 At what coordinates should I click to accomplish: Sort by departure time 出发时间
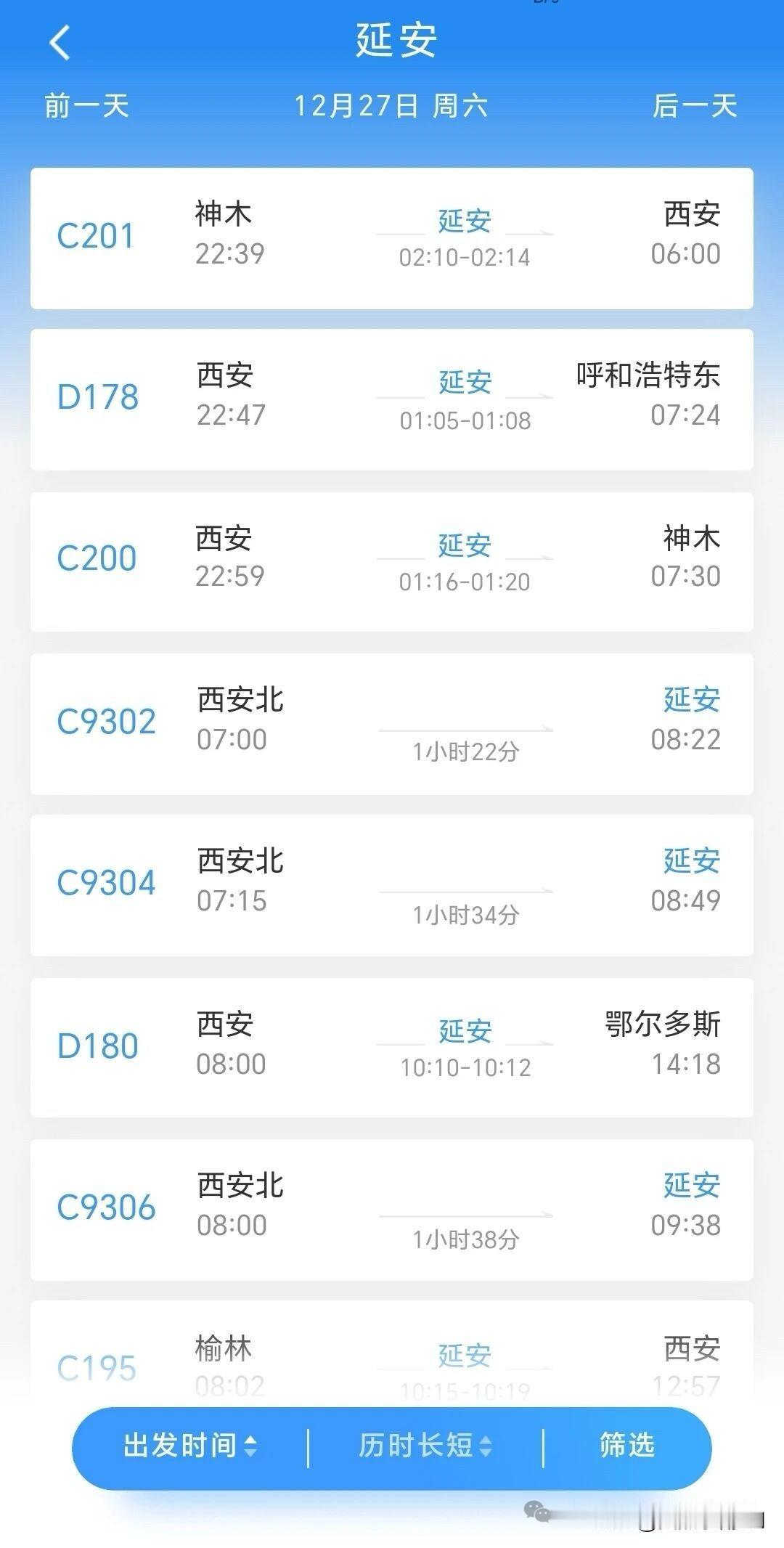[190, 1446]
